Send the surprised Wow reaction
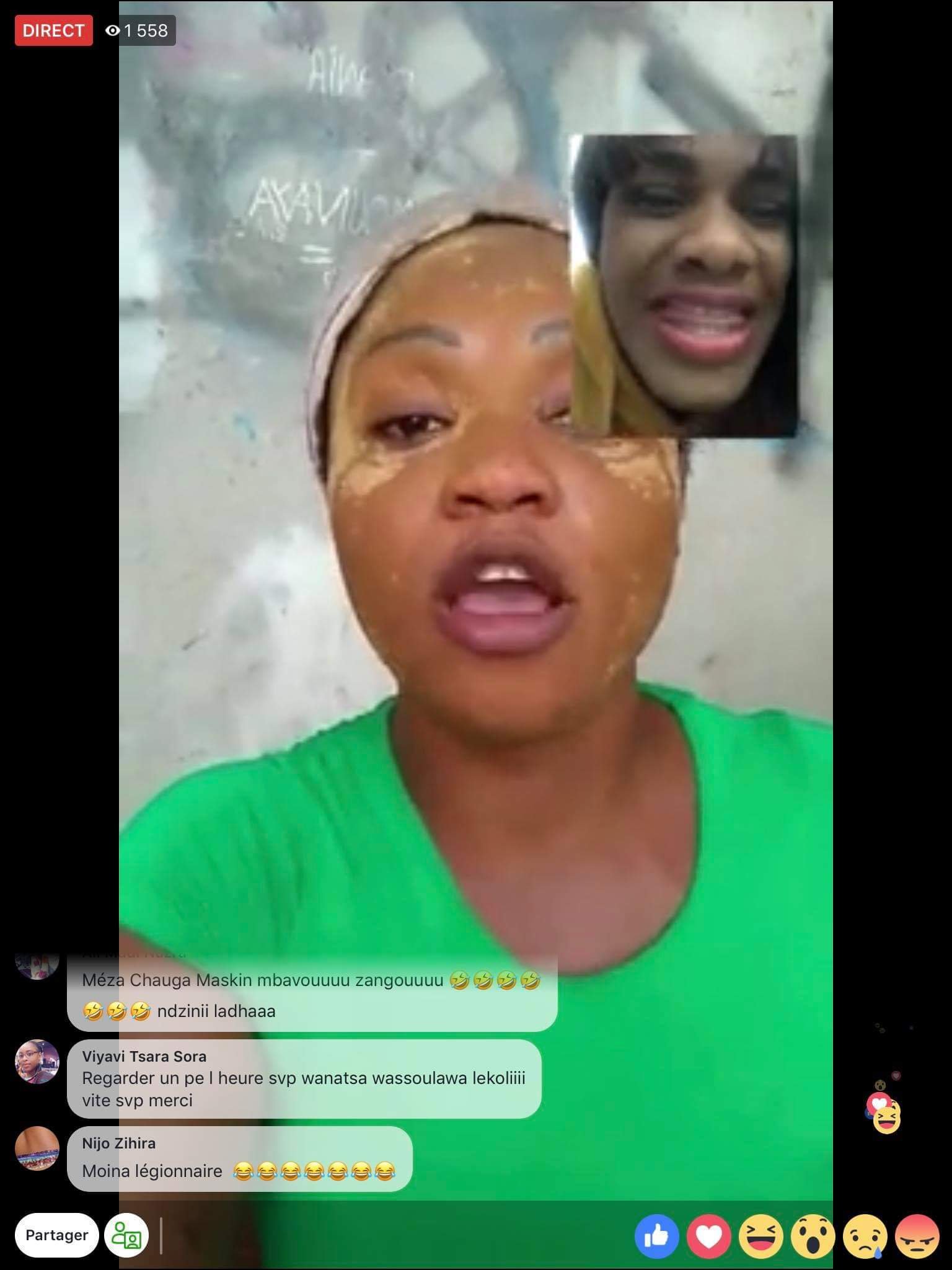This screenshot has width=952, height=1270. point(813,1237)
